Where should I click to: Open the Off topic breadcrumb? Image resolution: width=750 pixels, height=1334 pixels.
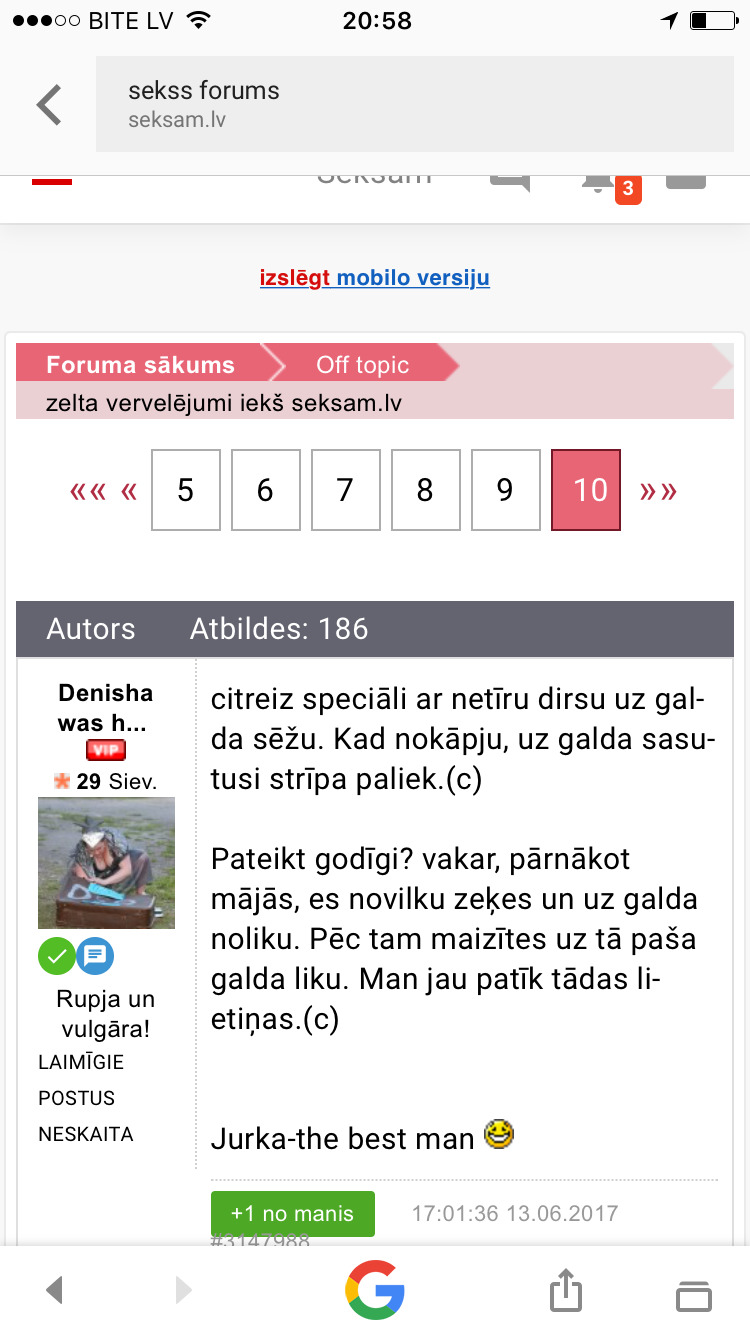[x=362, y=364]
